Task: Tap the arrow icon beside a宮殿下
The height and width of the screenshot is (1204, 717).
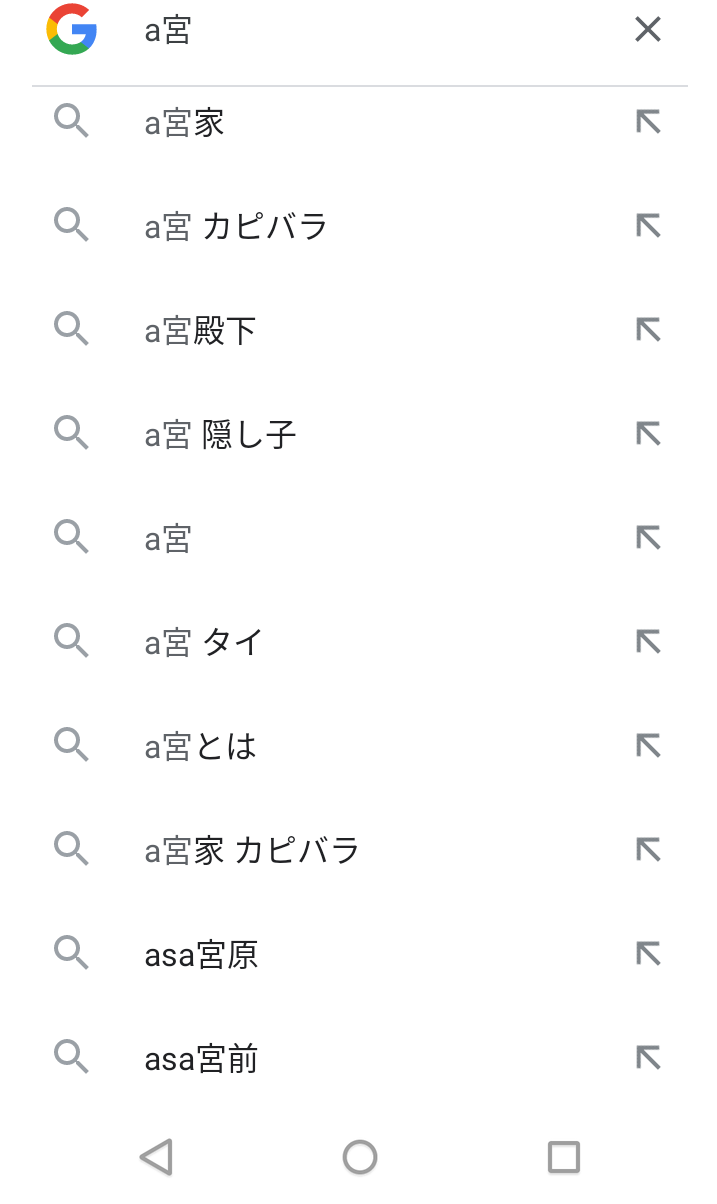Action: click(649, 330)
